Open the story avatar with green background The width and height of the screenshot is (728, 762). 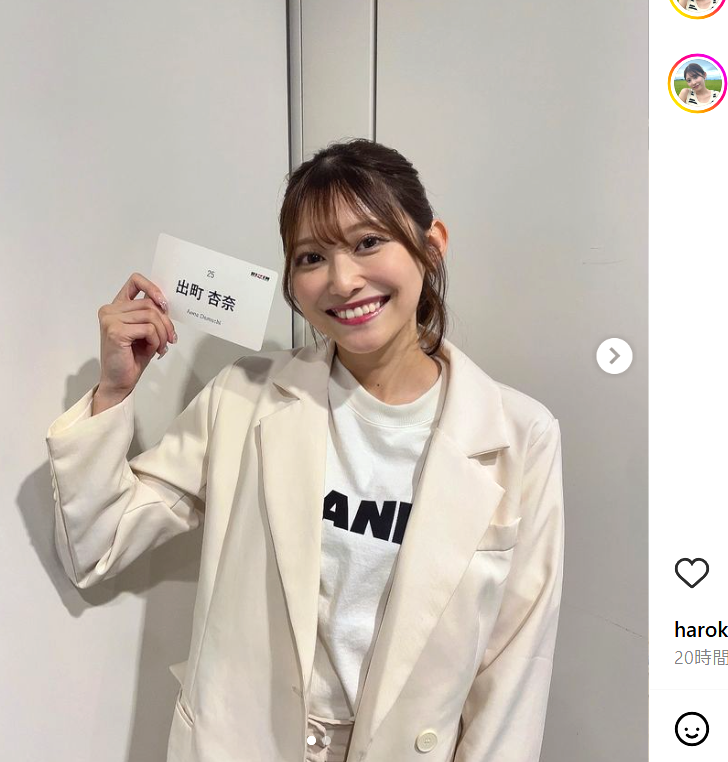697,83
